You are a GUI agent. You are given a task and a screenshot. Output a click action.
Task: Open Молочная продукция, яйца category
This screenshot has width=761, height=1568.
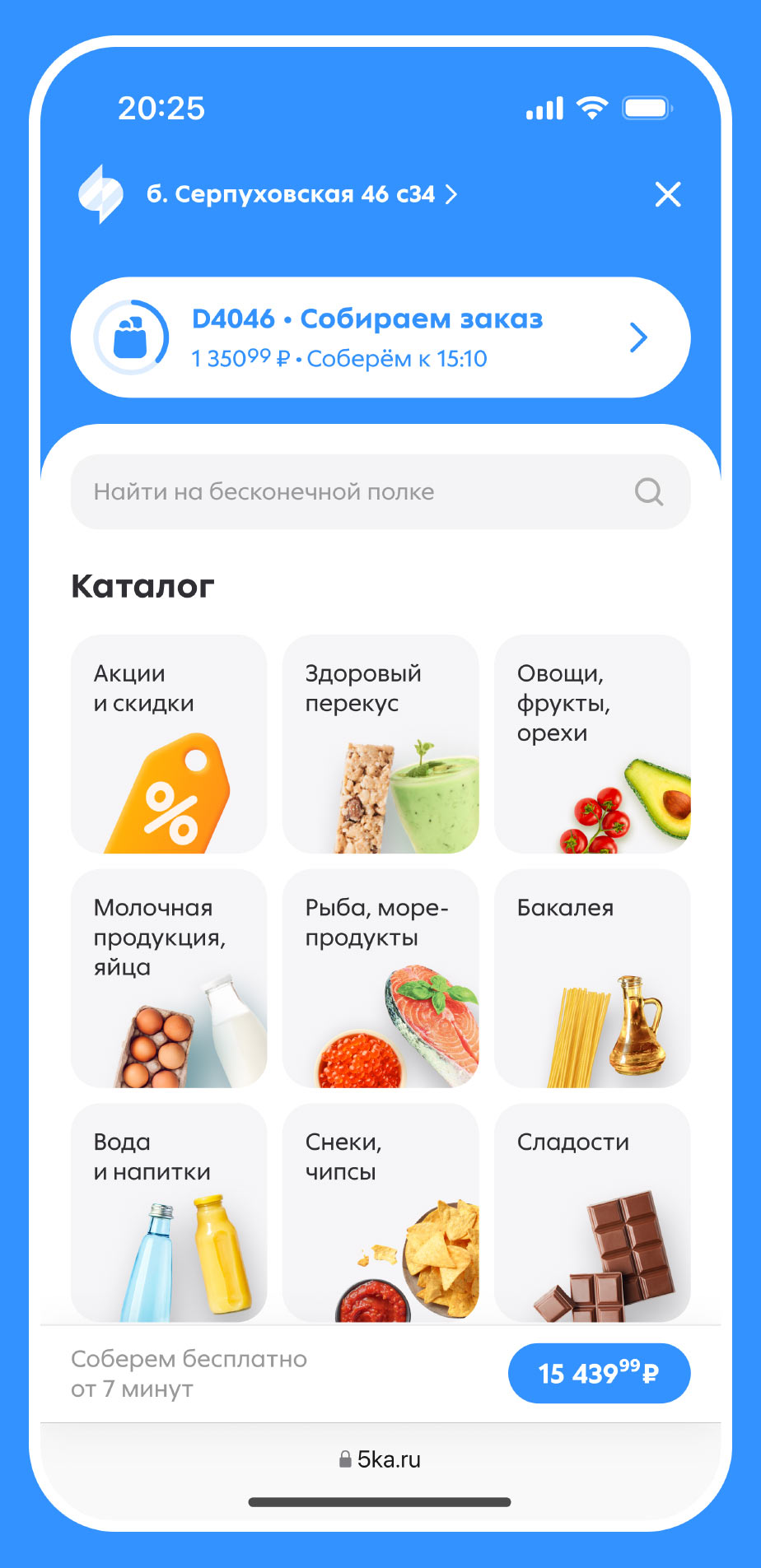coord(169,978)
